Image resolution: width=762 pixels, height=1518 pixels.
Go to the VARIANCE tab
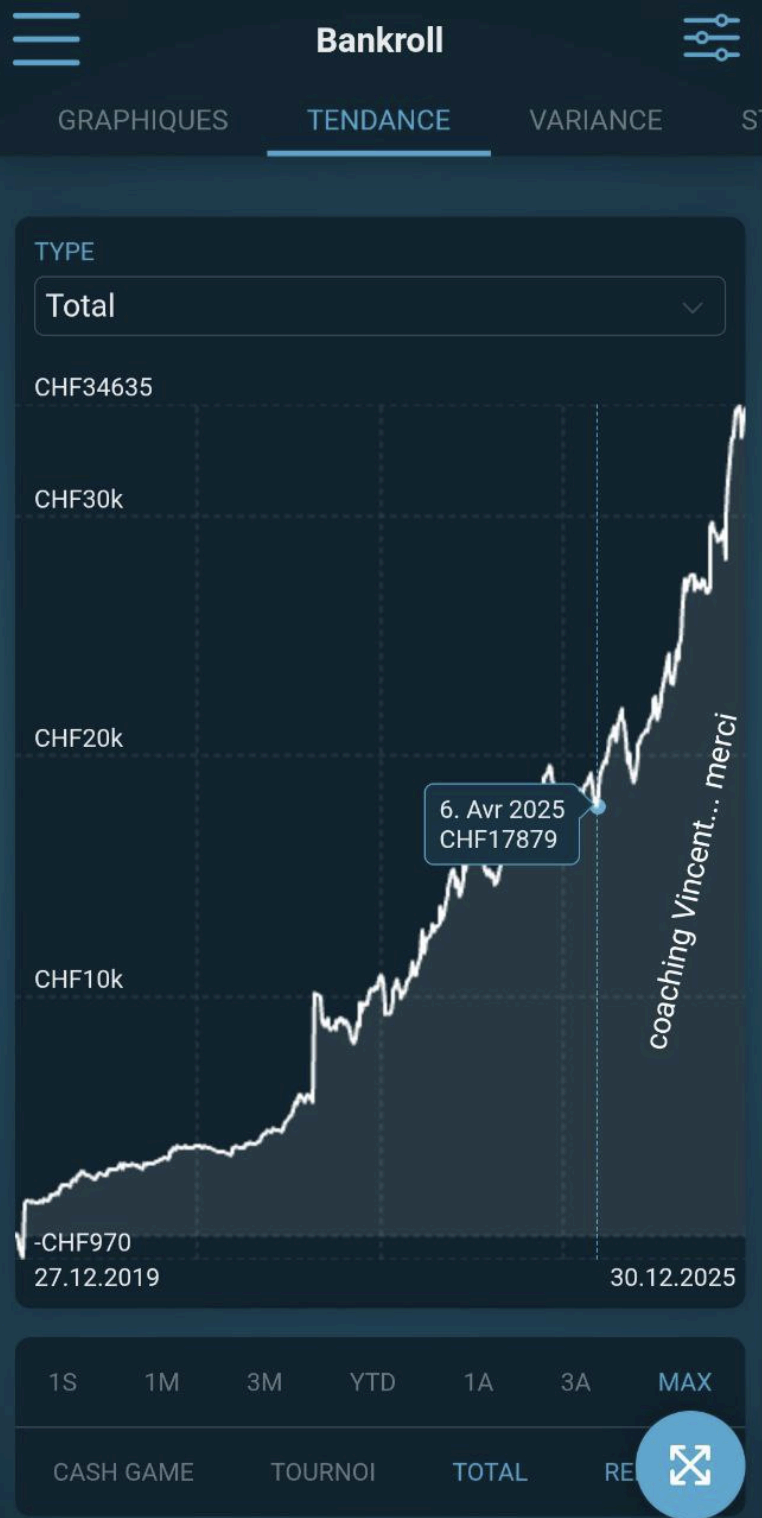tap(596, 120)
